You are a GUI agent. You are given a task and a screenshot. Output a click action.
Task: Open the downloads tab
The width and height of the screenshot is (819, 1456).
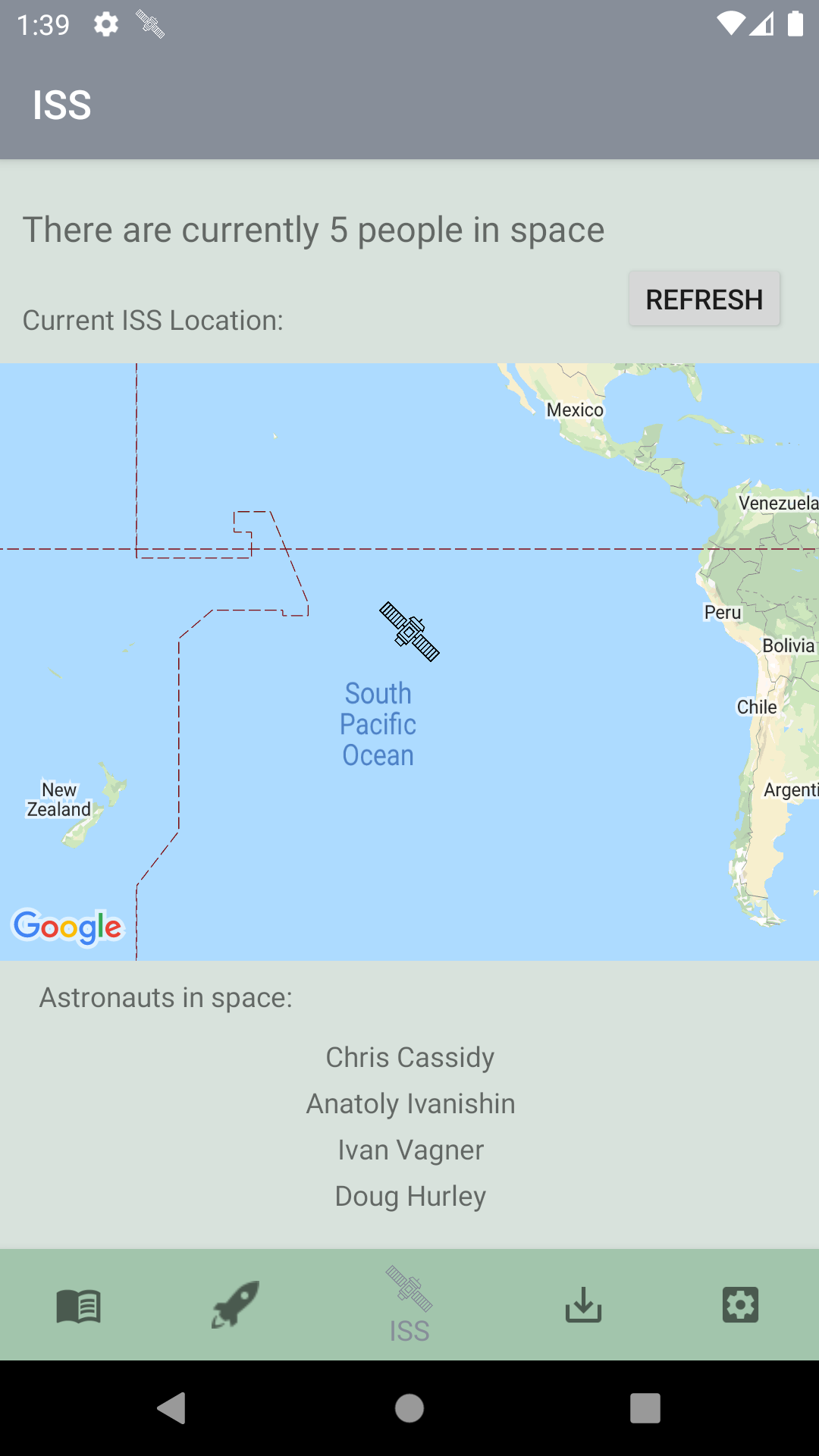click(583, 1304)
